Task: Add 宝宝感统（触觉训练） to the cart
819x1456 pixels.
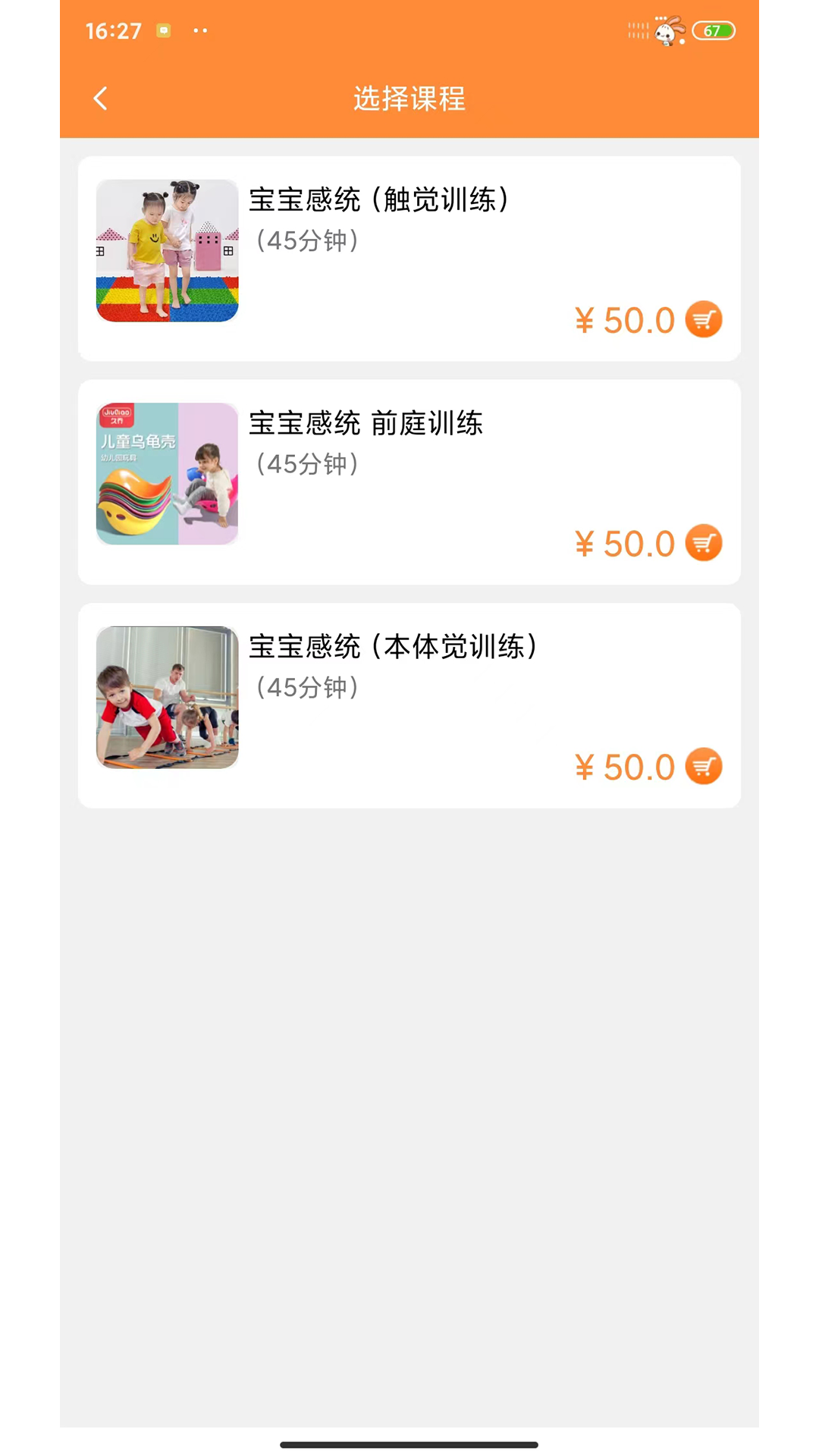Action: 704,319
